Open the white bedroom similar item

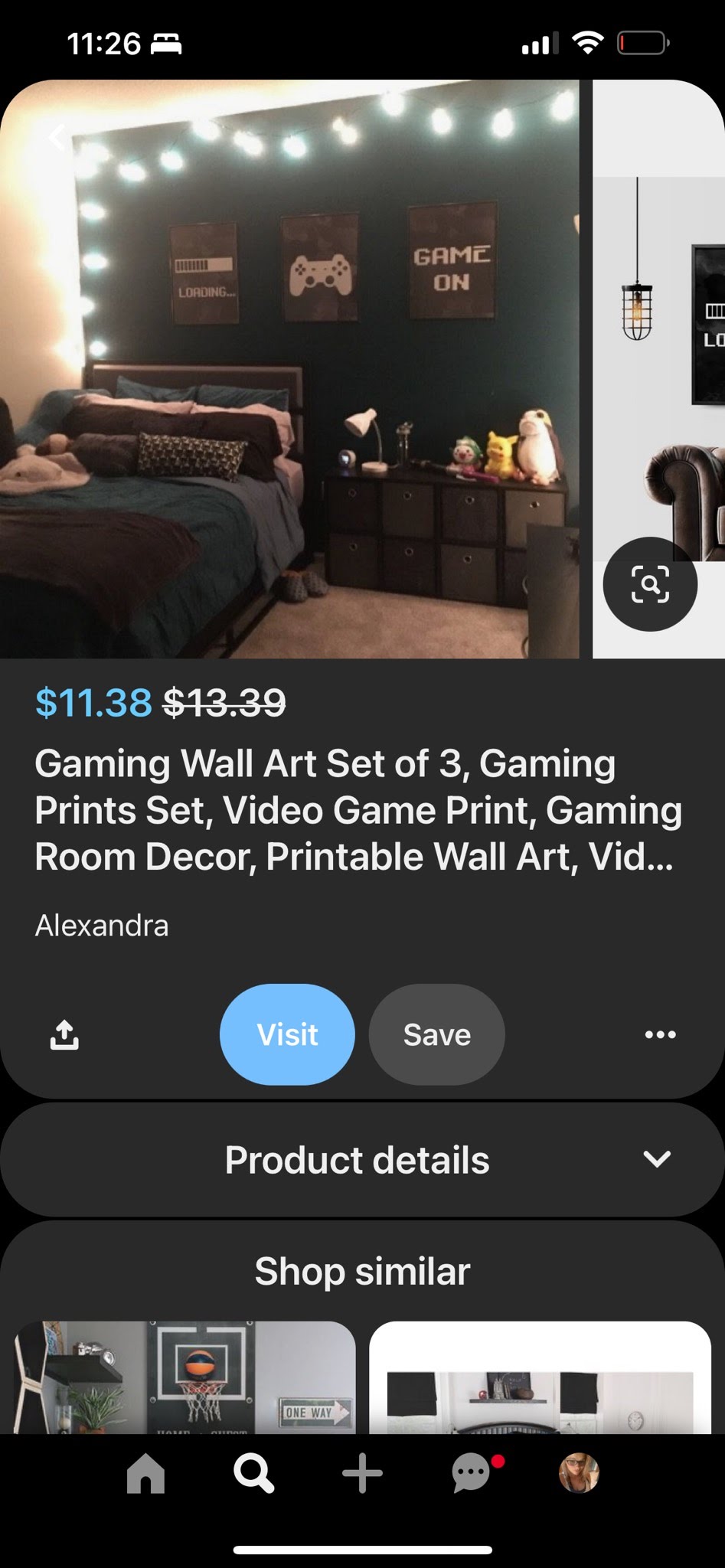540,1377
